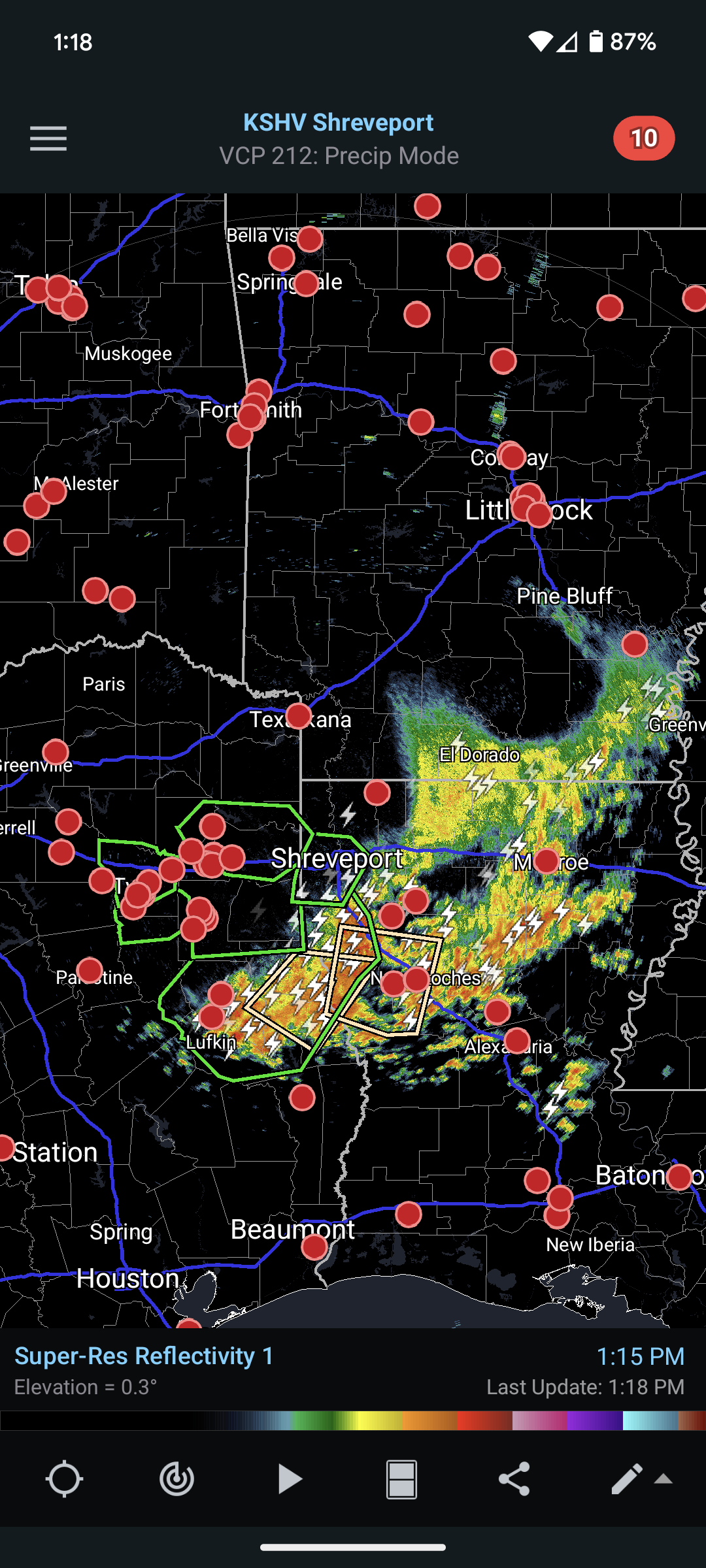Open split-screen dual pane view

(x=403, y=1480)
